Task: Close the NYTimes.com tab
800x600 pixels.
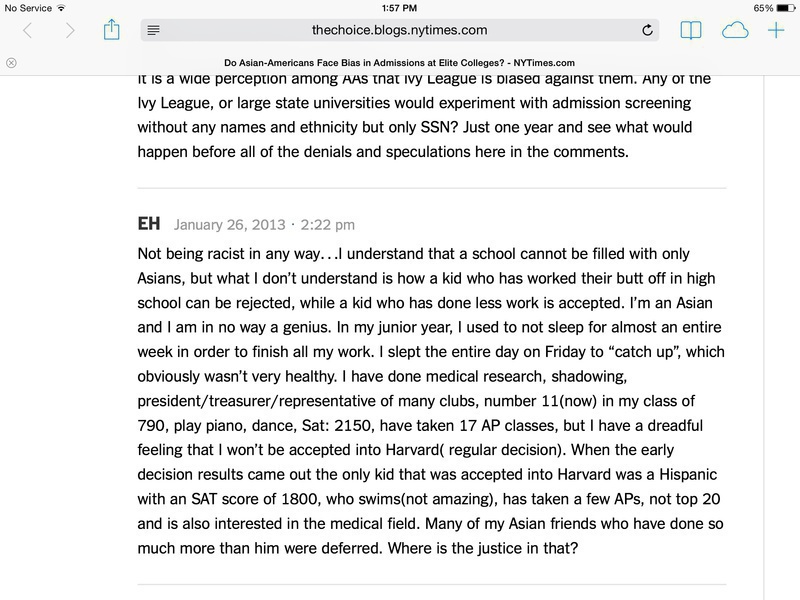Action: pos(11,62)
